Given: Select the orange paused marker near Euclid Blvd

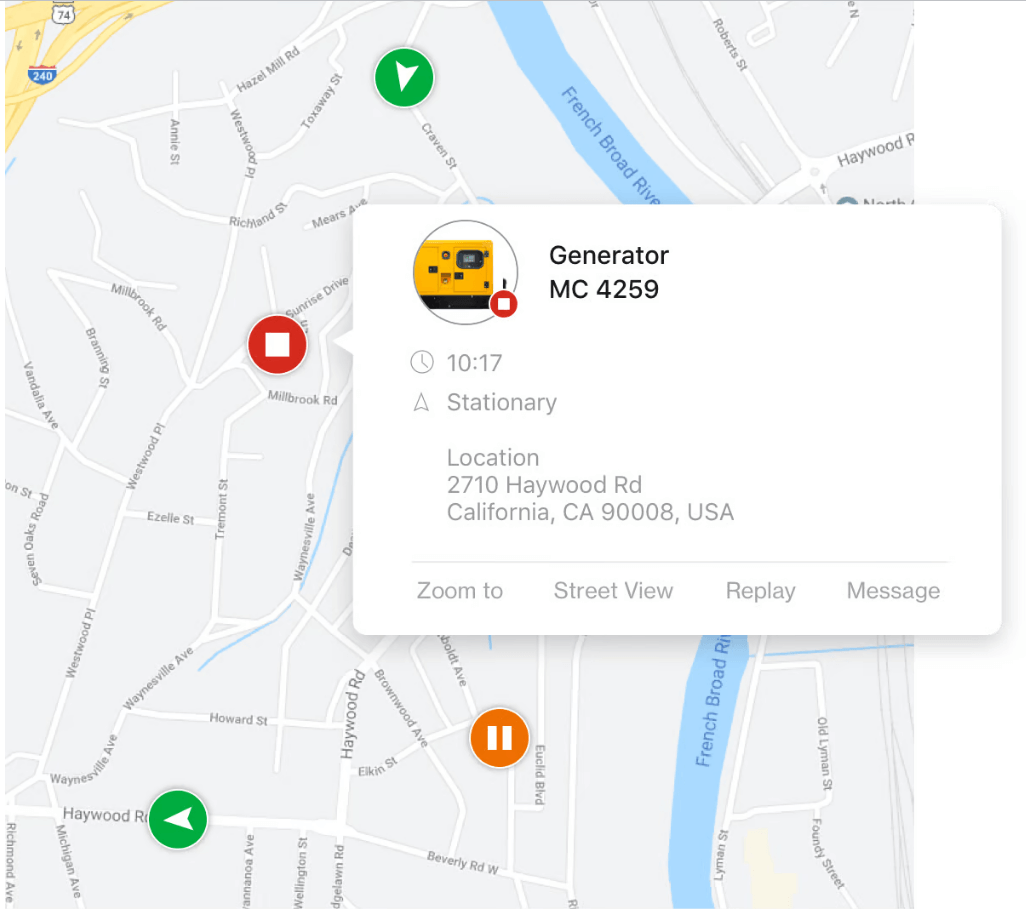Looking at the screenshot, I should pyautogui.click(x=499, y=738).
